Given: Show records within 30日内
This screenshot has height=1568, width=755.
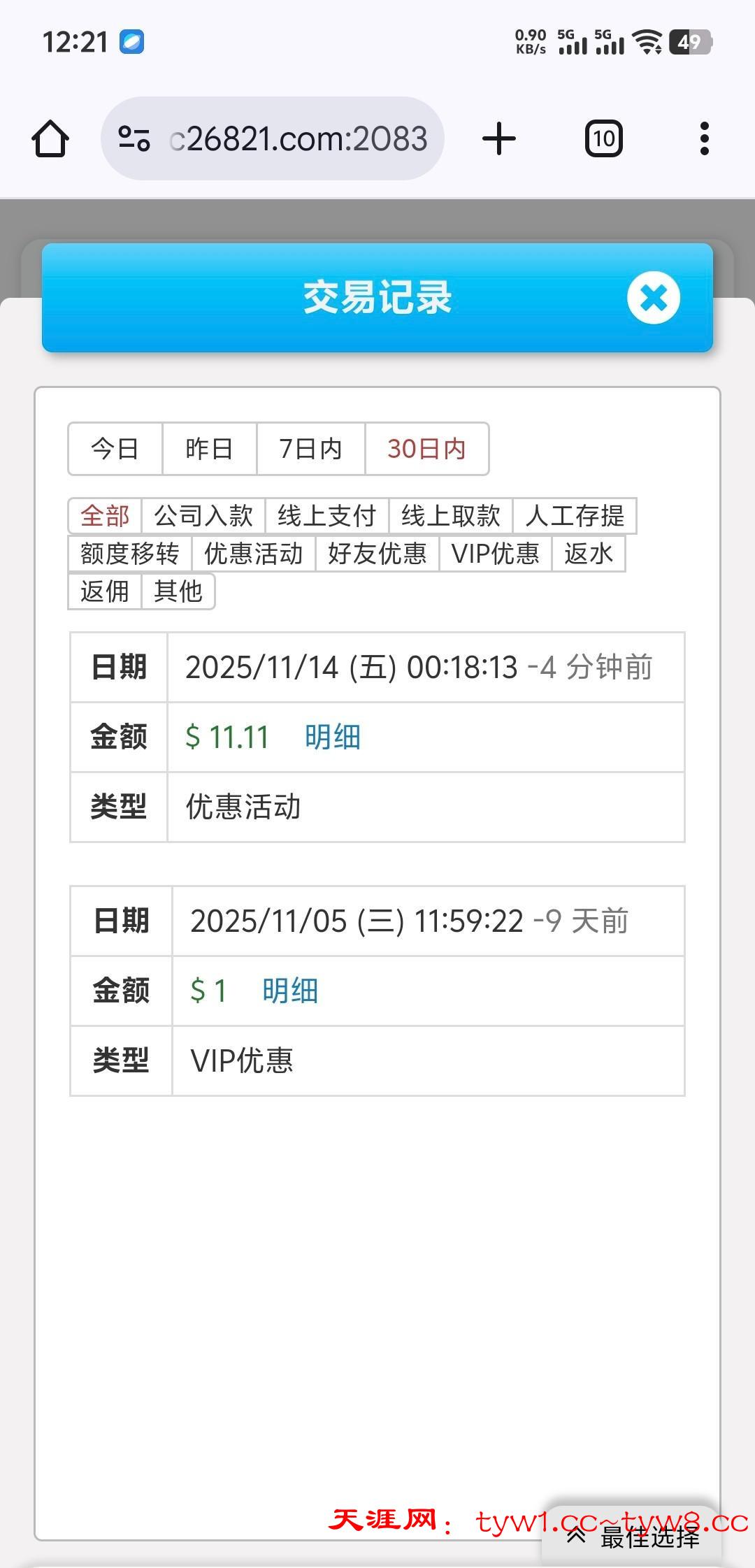Looking at the screenshot, I should tap(426, 449).
